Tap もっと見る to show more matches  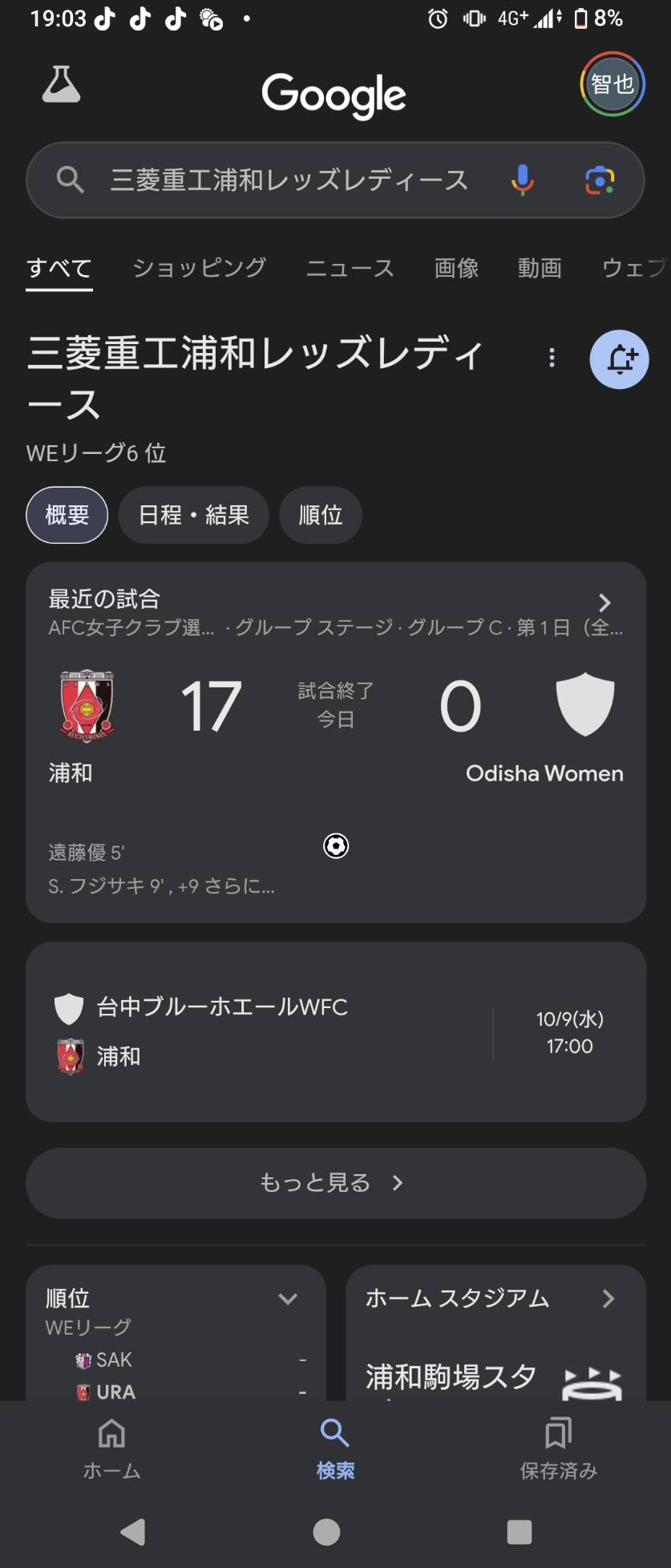336,1183
